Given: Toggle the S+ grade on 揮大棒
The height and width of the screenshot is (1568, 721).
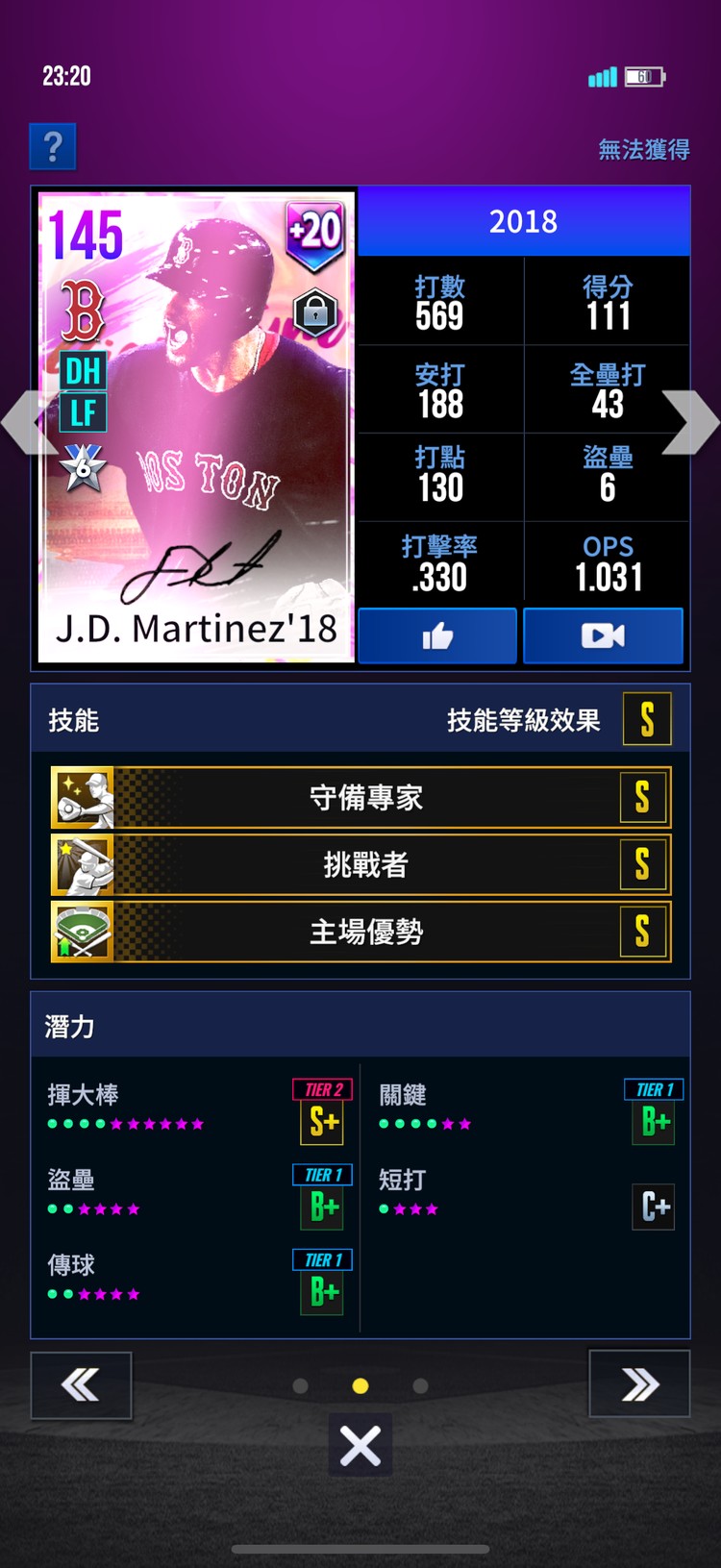Looking at the screenshot, I should 323,1120.
